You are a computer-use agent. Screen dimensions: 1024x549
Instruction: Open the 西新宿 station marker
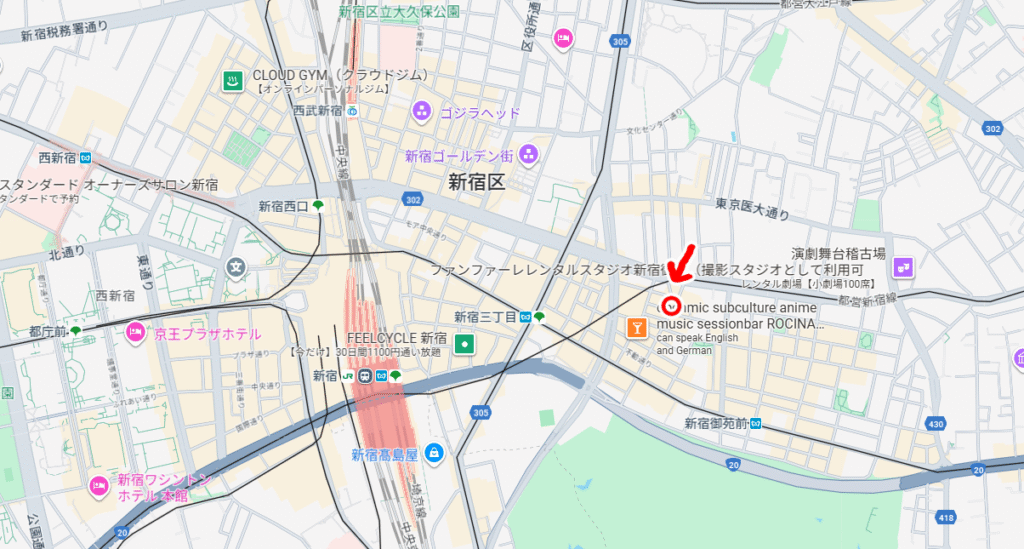(86, 157)
